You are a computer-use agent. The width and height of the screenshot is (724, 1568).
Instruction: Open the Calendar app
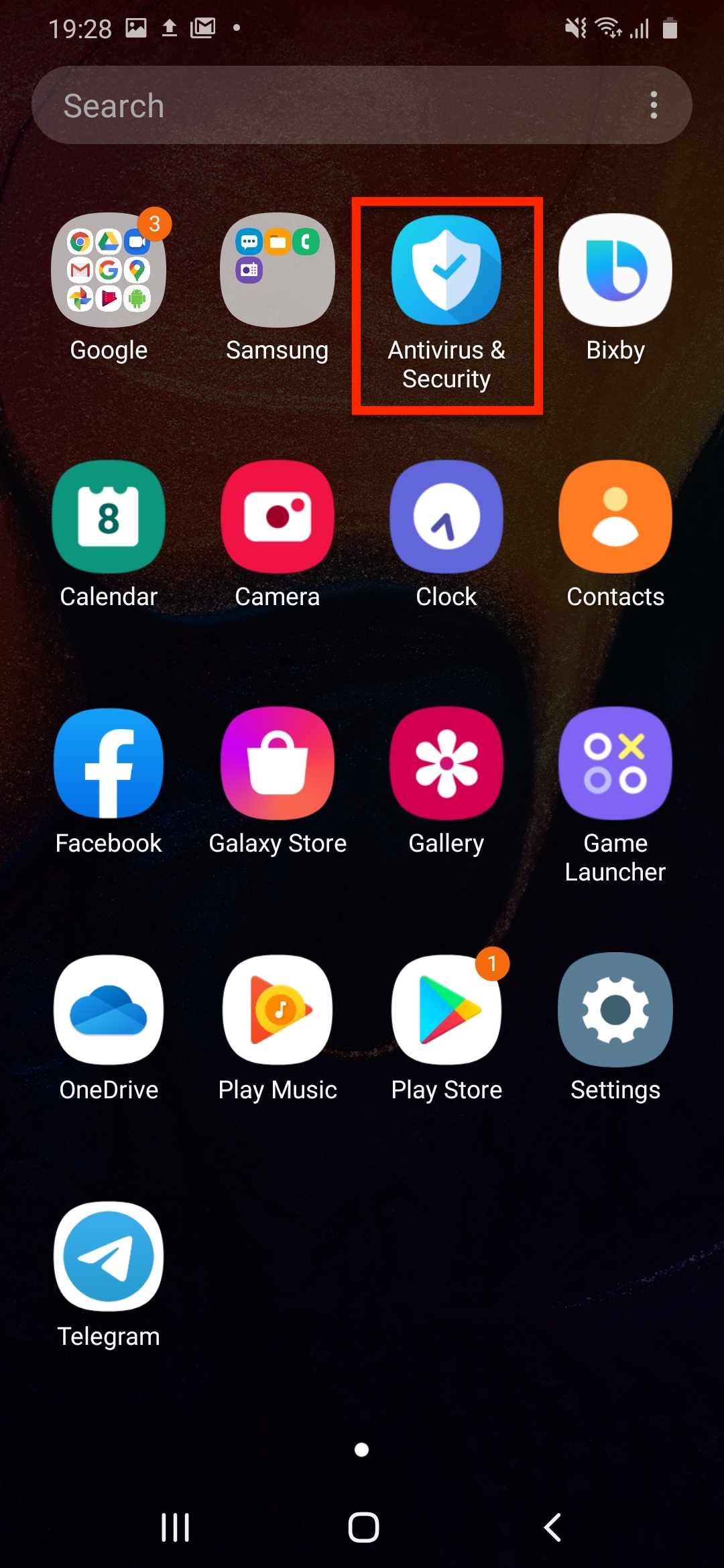[109, 517]
